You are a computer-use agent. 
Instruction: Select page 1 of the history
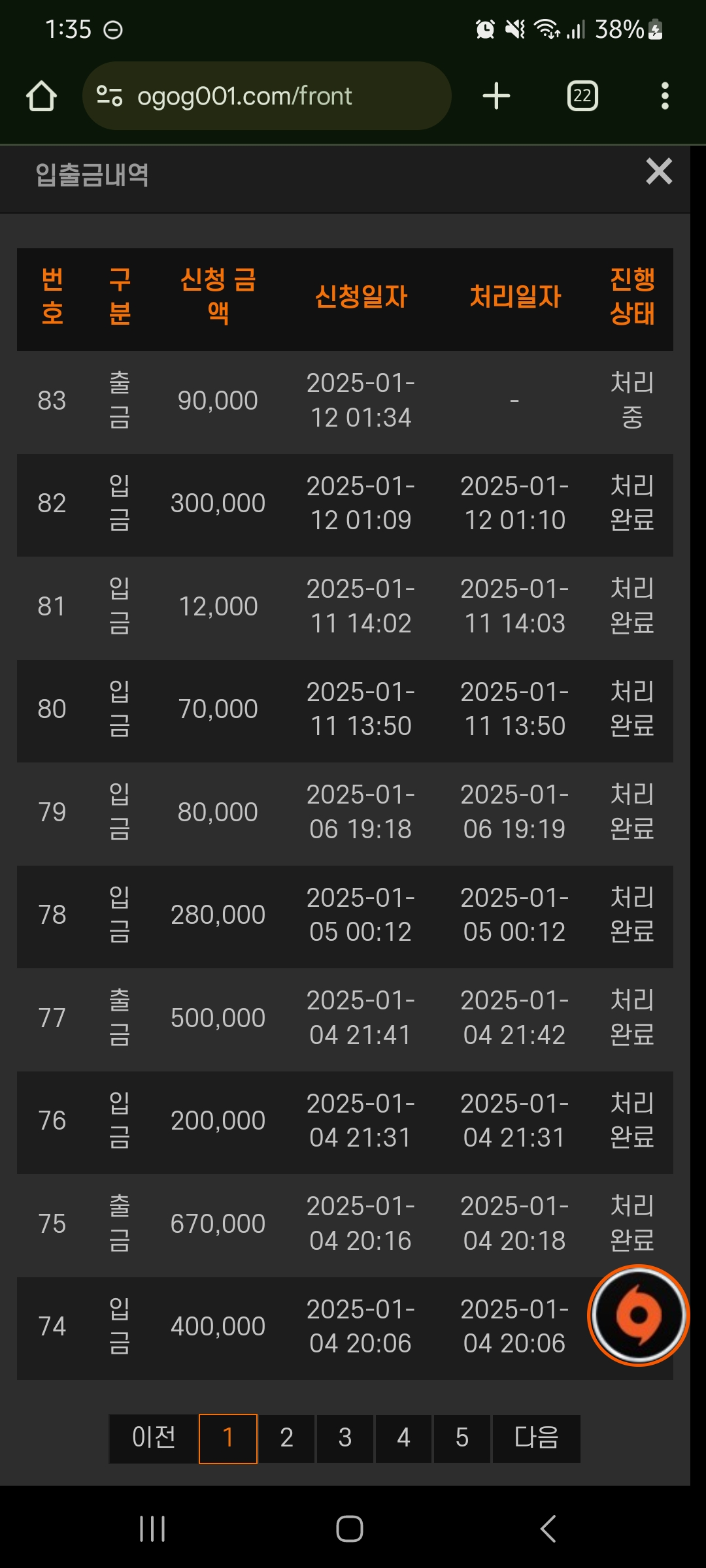tap(228, 1438)
